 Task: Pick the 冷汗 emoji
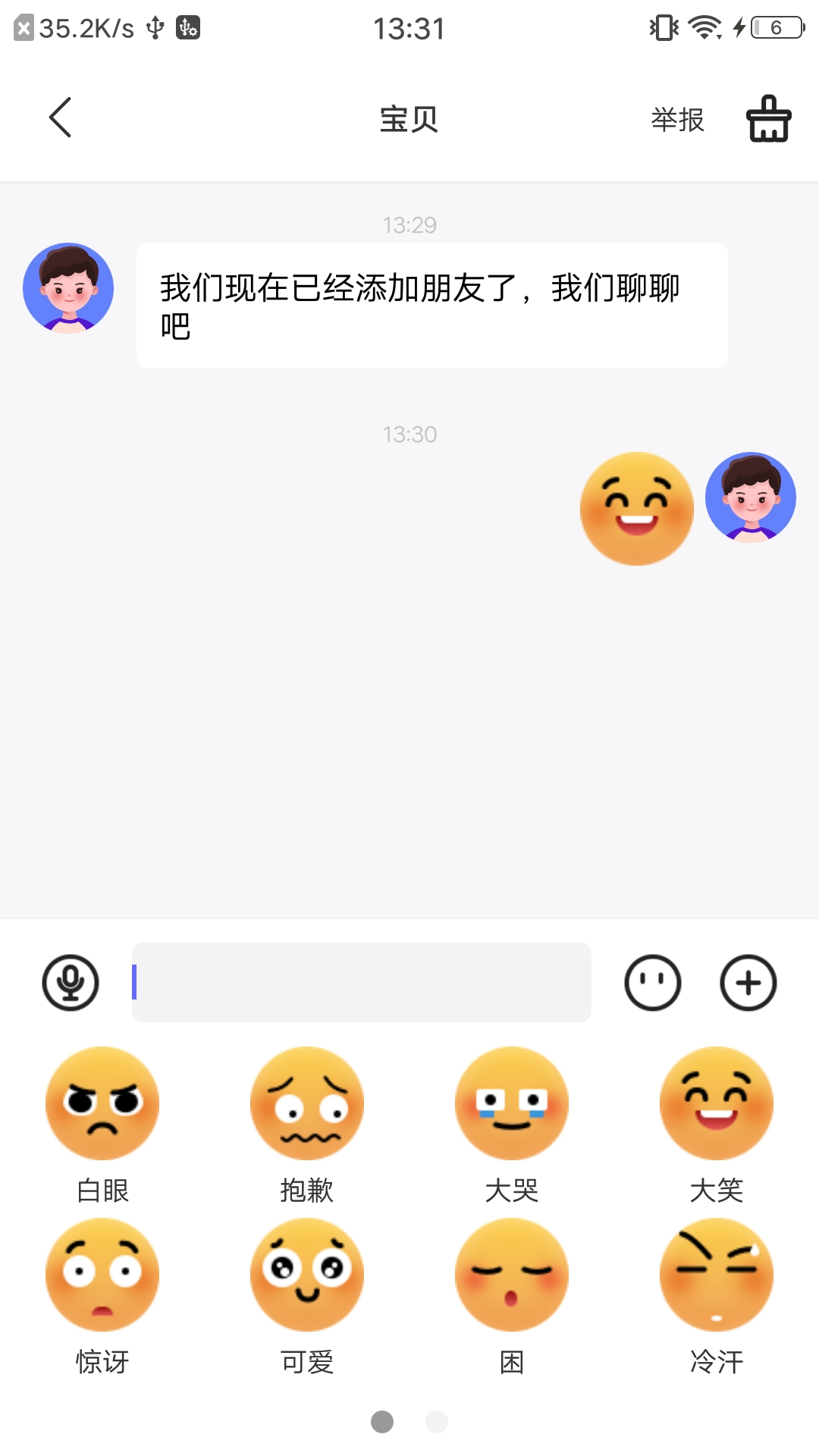[x=717, y=1276]
